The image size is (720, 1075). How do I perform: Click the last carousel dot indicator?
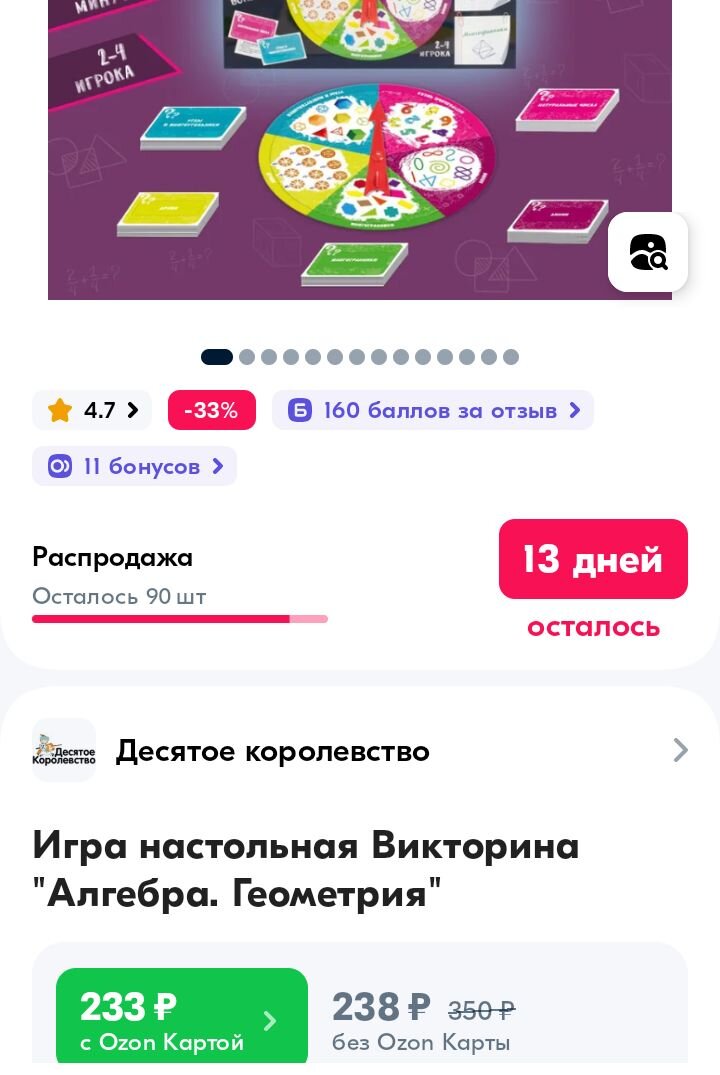tap(510, 357)
